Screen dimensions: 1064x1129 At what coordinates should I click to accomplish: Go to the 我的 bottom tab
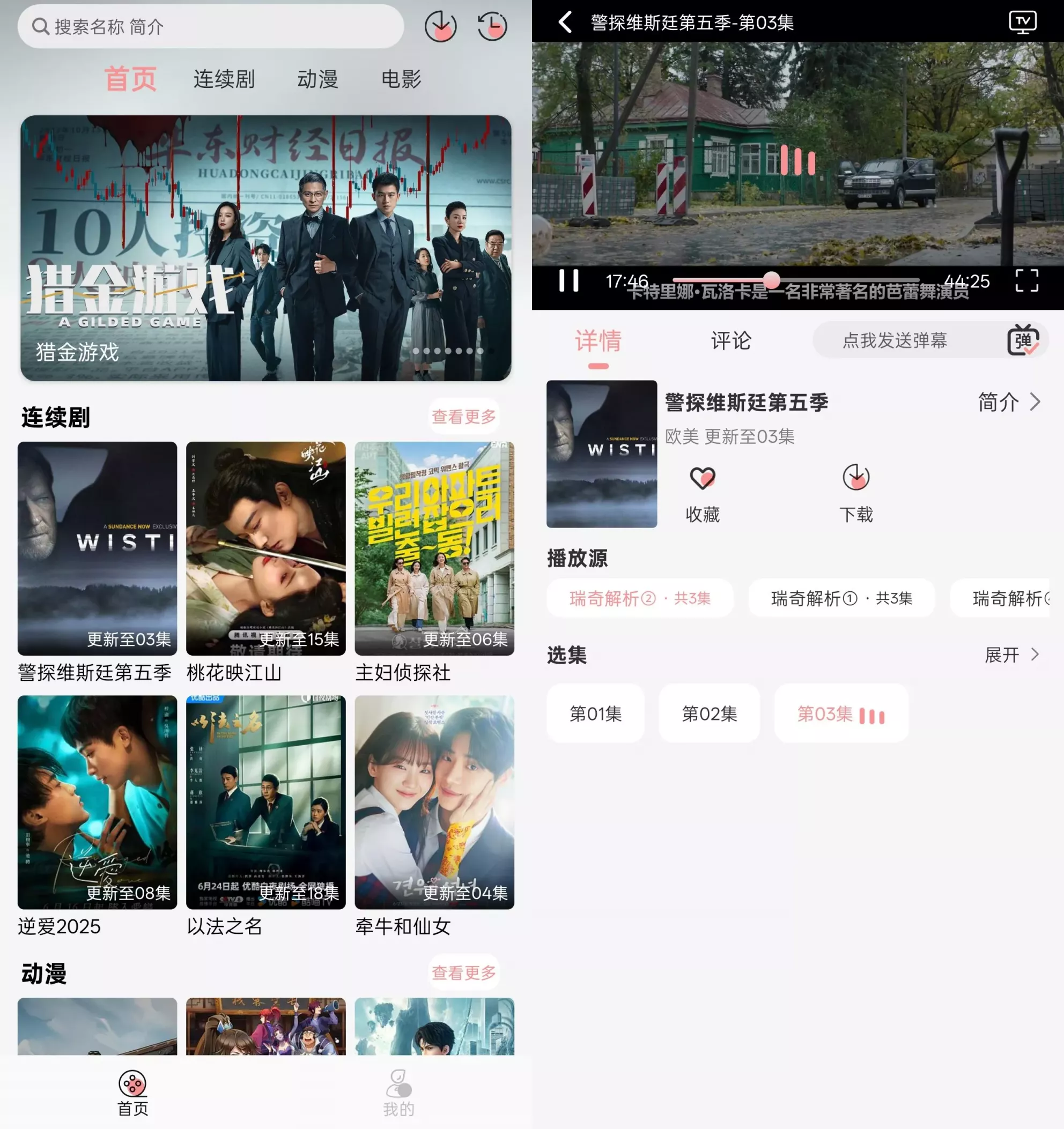tap(399, 1093)
